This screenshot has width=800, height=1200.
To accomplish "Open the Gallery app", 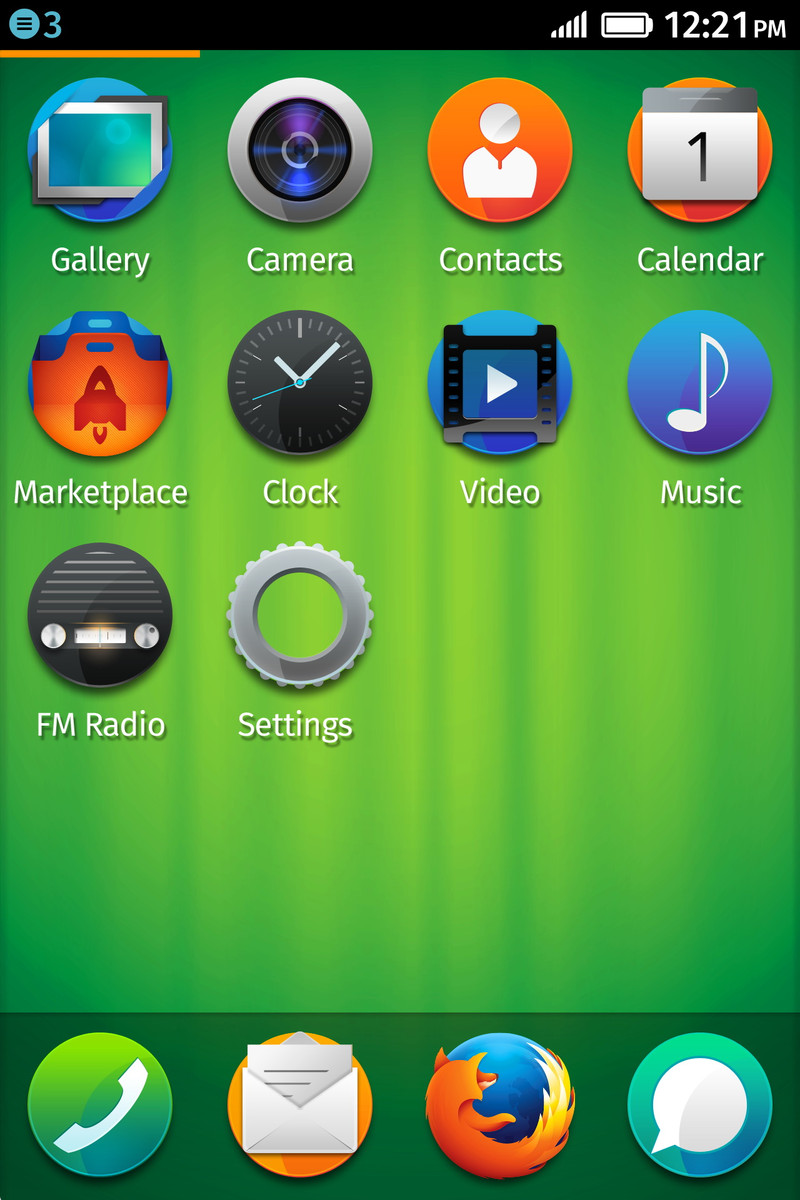I will (x=100, y=150).
